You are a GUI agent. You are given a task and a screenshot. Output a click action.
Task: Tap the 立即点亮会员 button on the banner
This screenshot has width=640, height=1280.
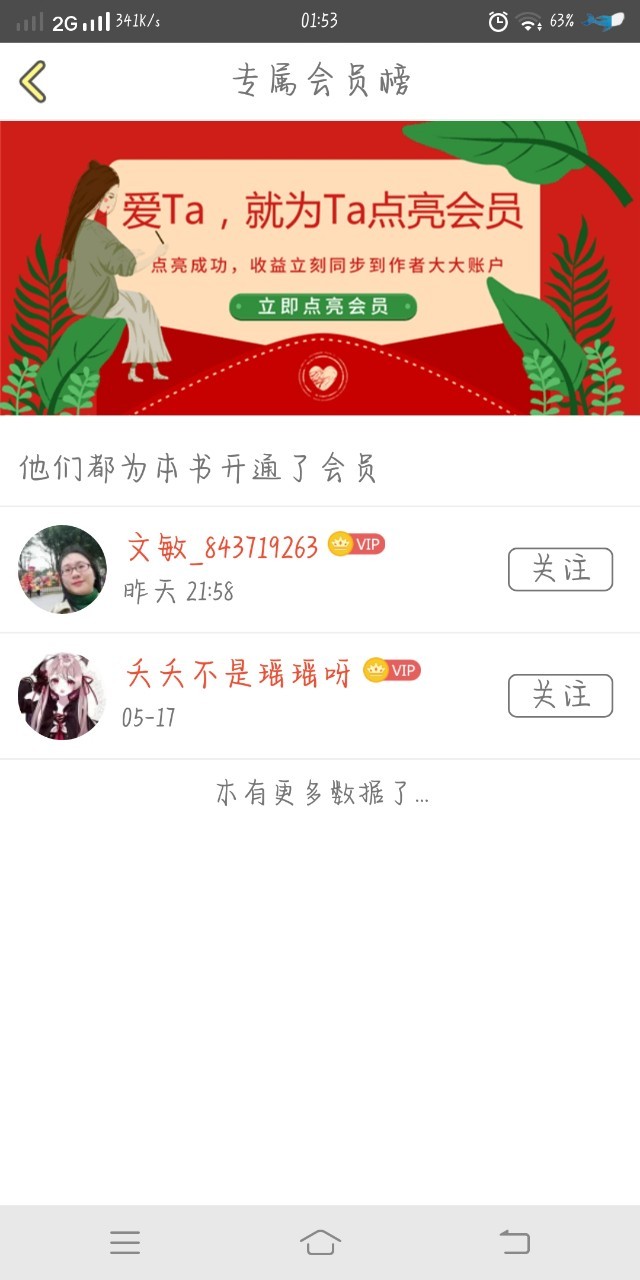pos(322,306)
